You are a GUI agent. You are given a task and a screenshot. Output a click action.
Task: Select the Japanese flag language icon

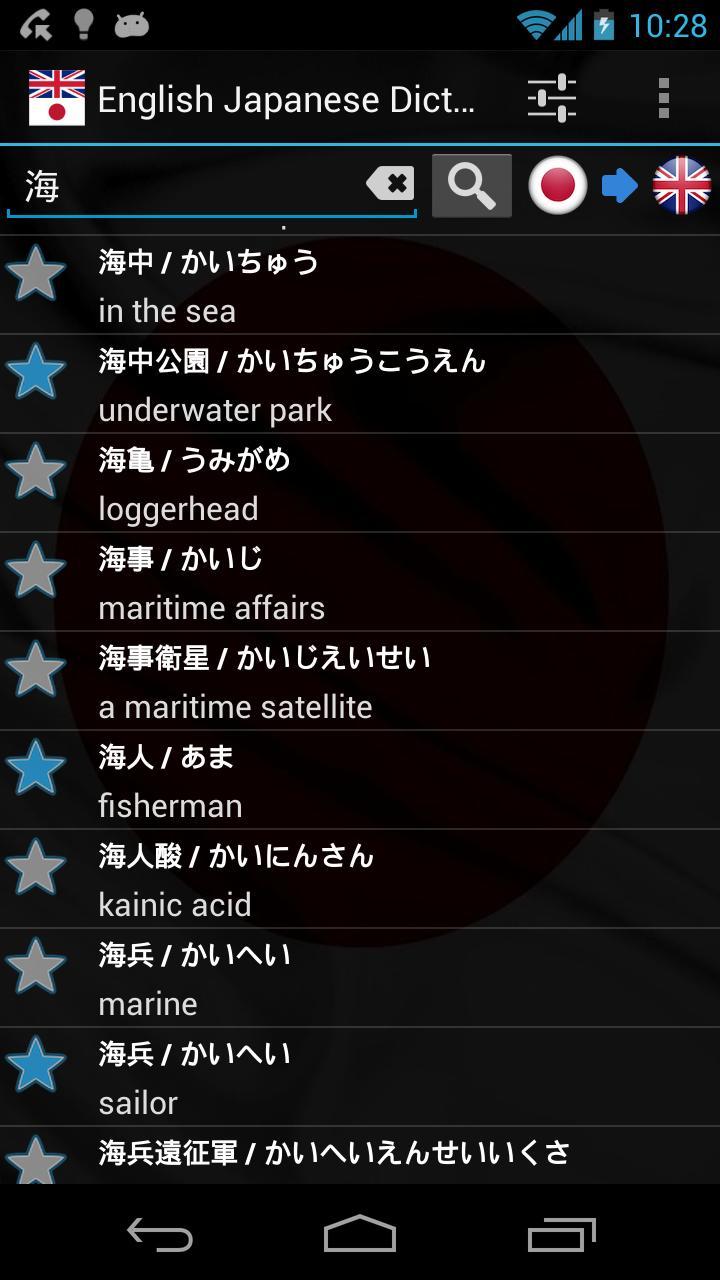557,184
